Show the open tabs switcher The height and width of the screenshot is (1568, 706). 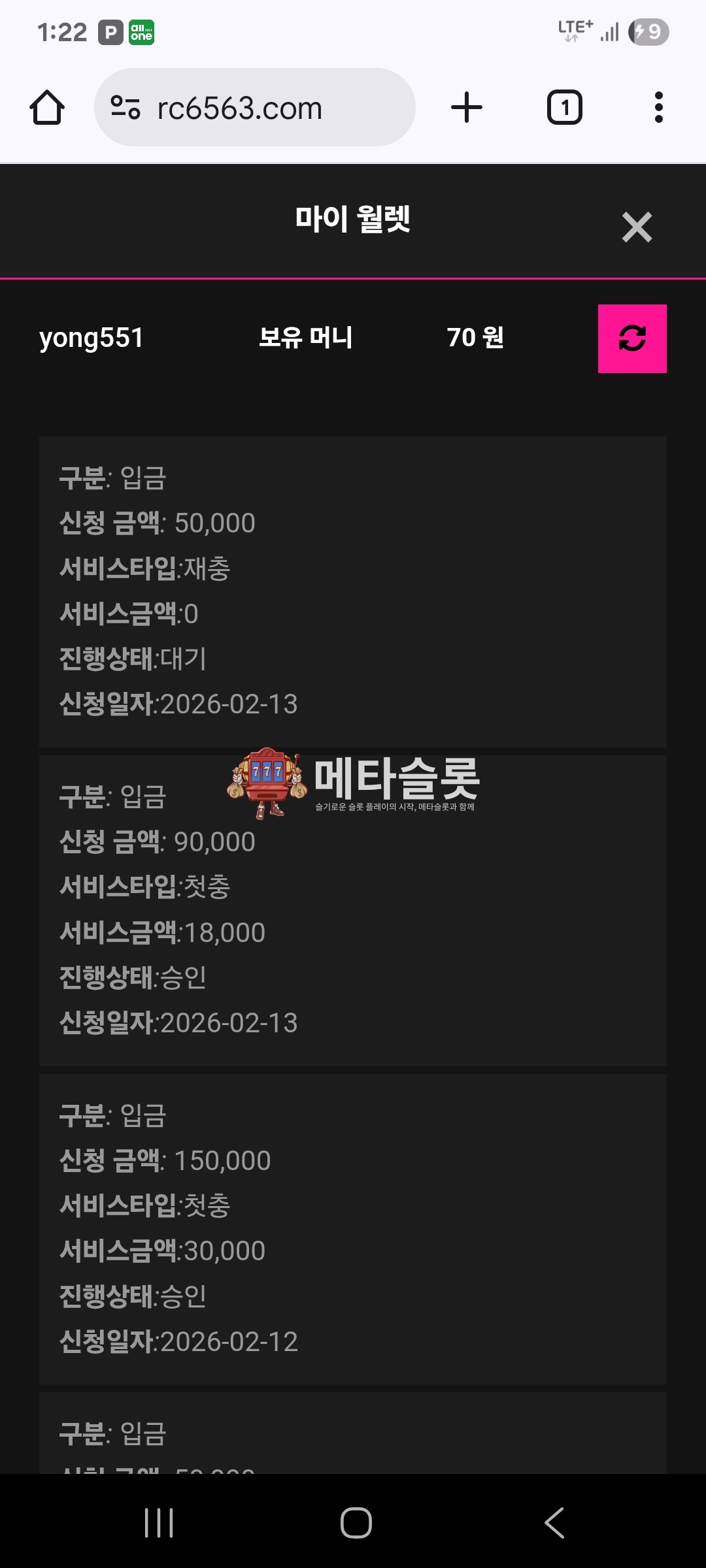pyautogui.click(x=564, y=108)
